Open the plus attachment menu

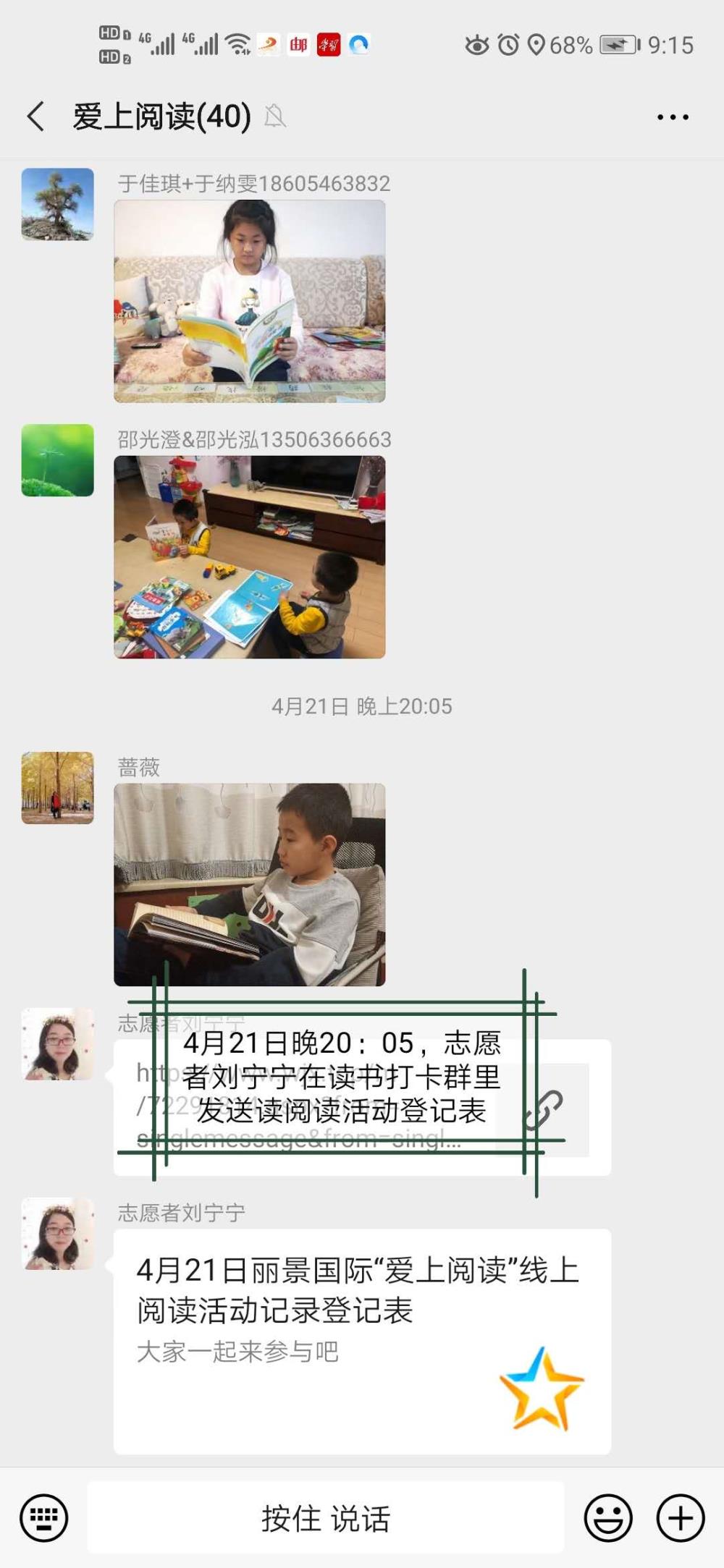pos(681,1517)
